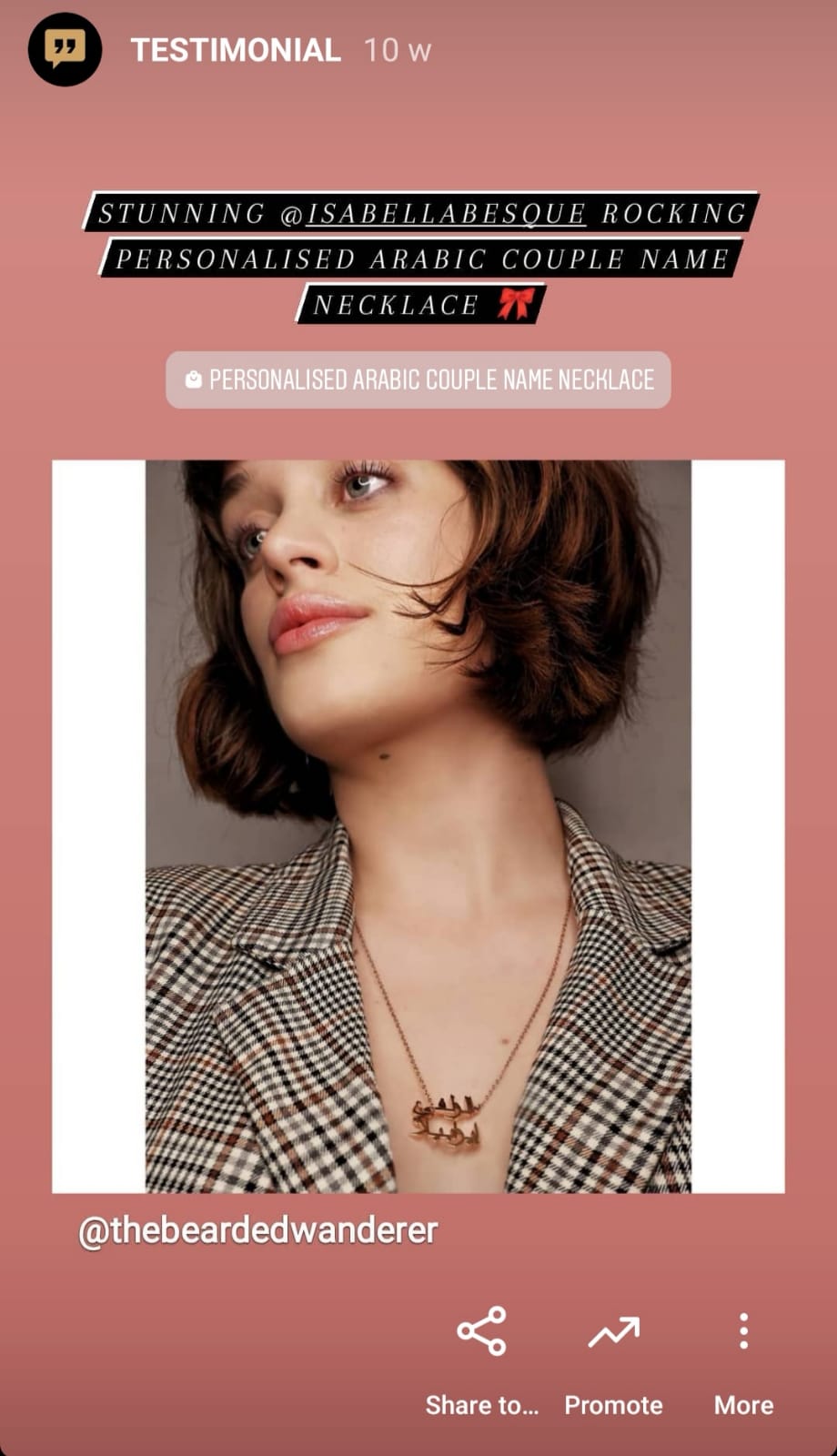
Task: Open the Testimonial highlight icon
Action: pos(65,50)
